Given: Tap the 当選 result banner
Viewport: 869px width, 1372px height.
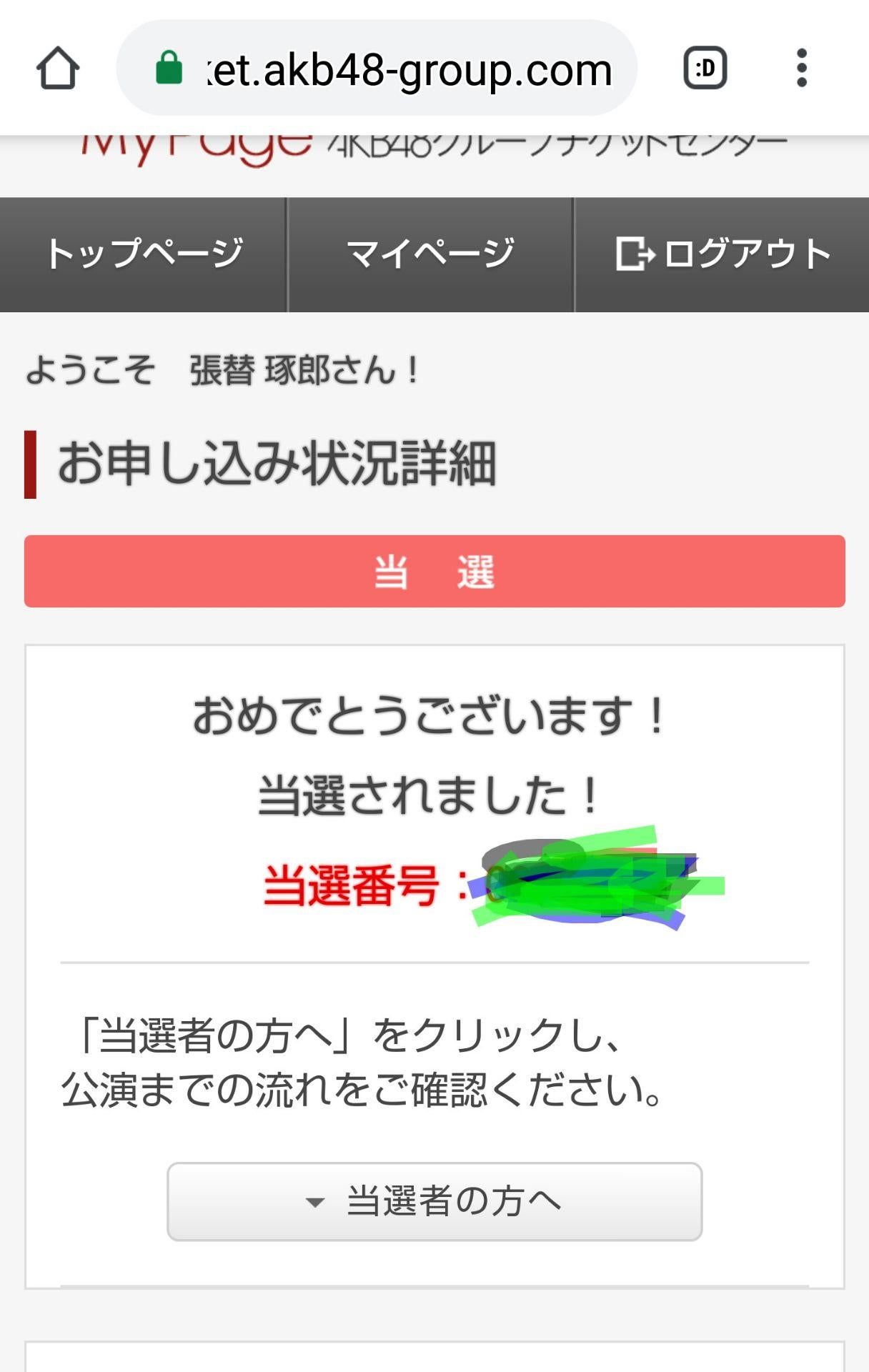Looking at the screenshot, I should pos(434,571).
